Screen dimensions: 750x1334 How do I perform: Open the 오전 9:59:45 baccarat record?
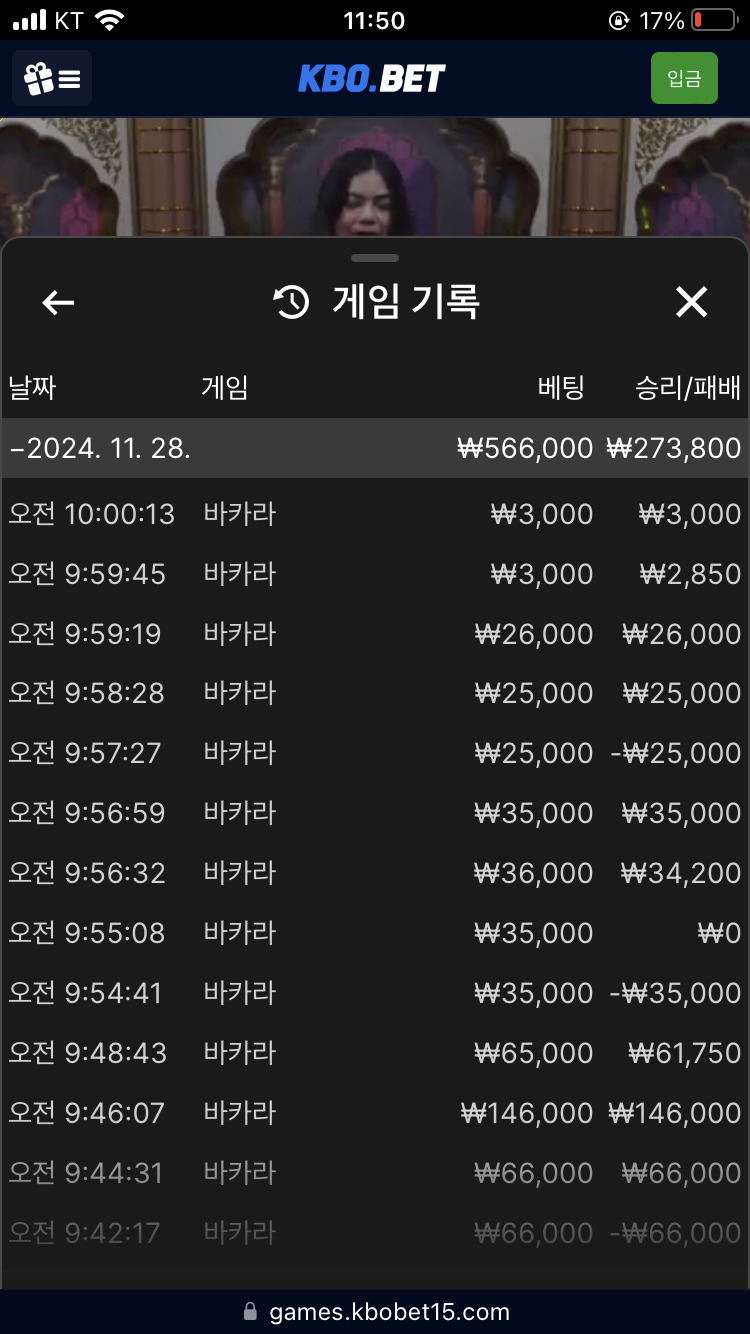[375, 574]
